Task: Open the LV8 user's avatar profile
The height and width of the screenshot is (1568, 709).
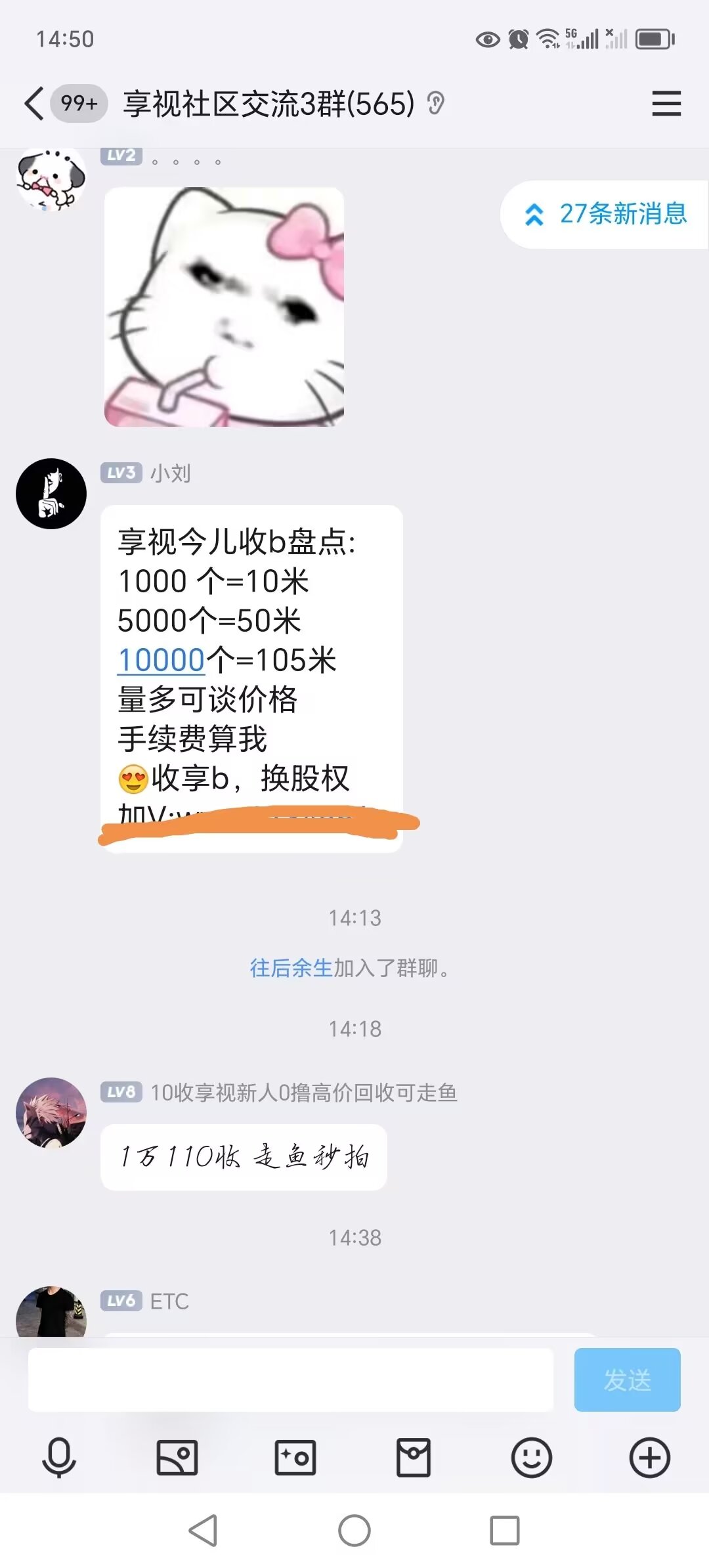Action: [51, 1112]
